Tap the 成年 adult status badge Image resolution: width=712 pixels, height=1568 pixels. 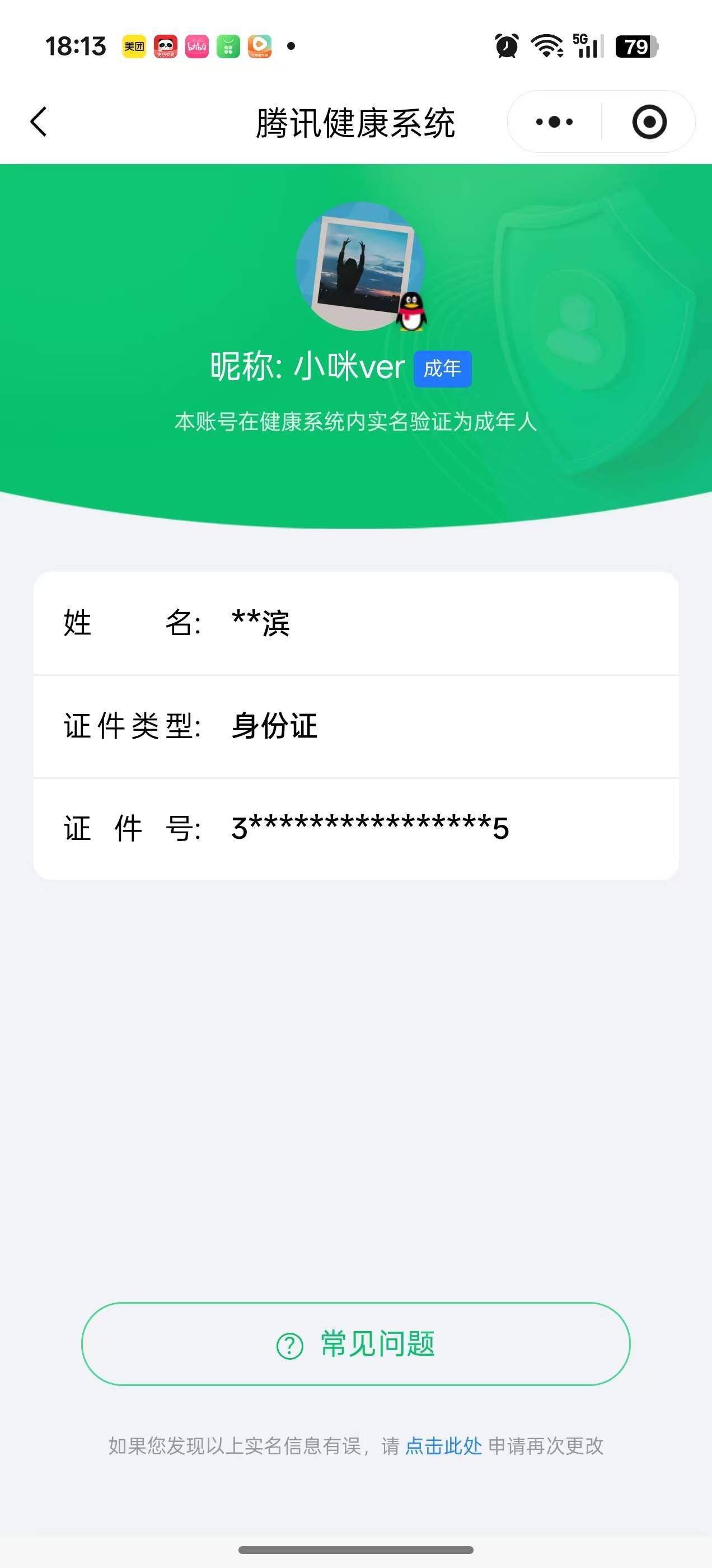click(442, 368)
